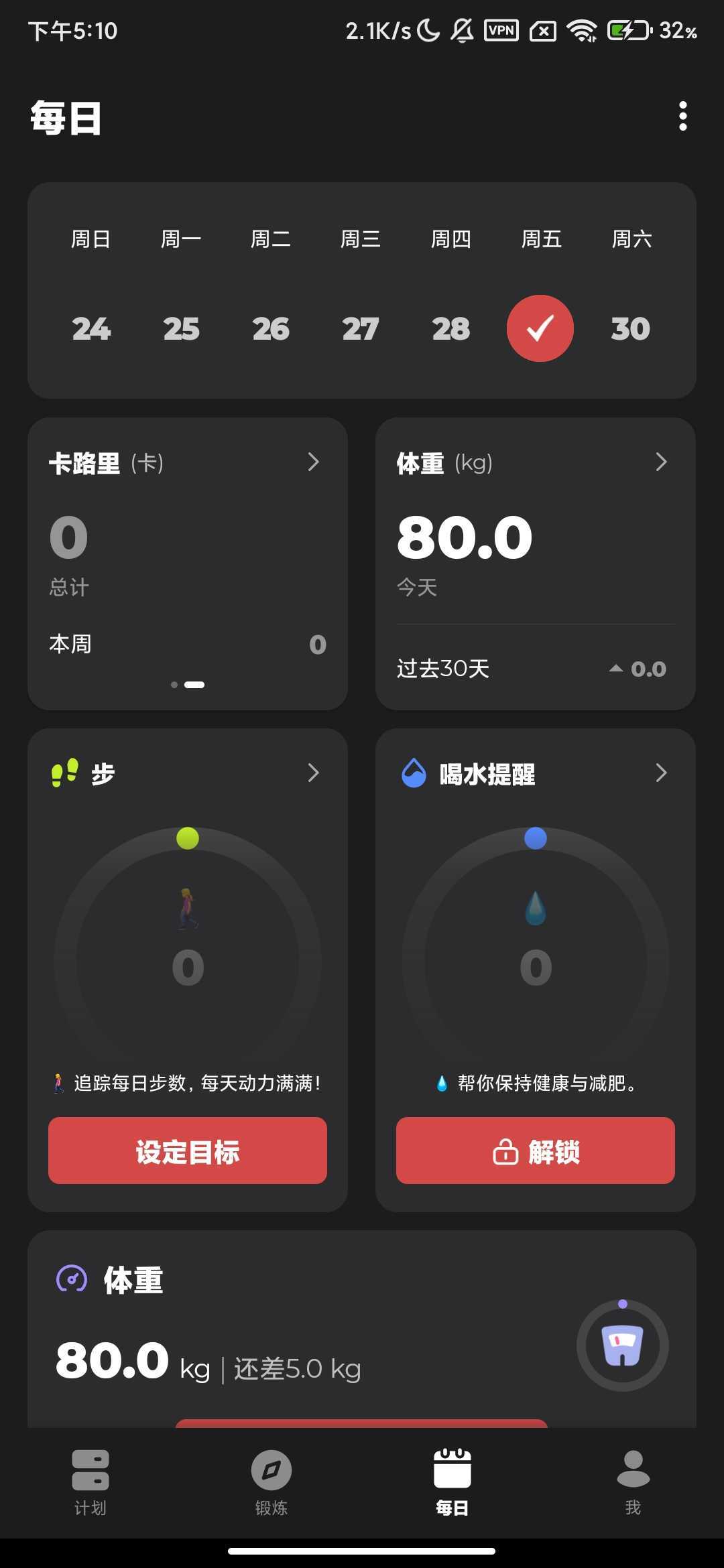The height and width of the screenshot is (1568, 724).
Task: Select Saturday the 30th in calendar
Action: coord(630,328)
